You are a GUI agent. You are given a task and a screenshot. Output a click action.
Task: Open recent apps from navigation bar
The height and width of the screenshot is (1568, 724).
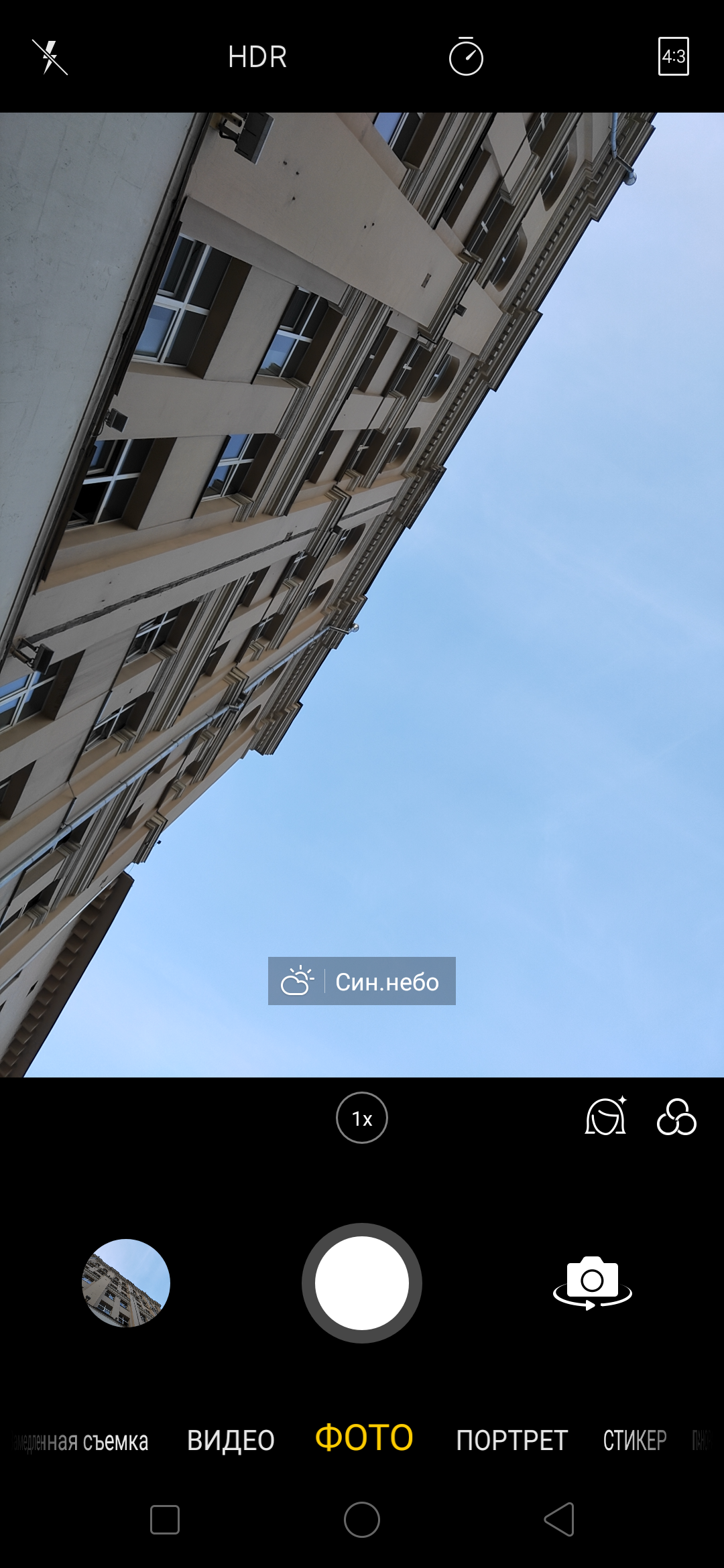pos(165,1519)
